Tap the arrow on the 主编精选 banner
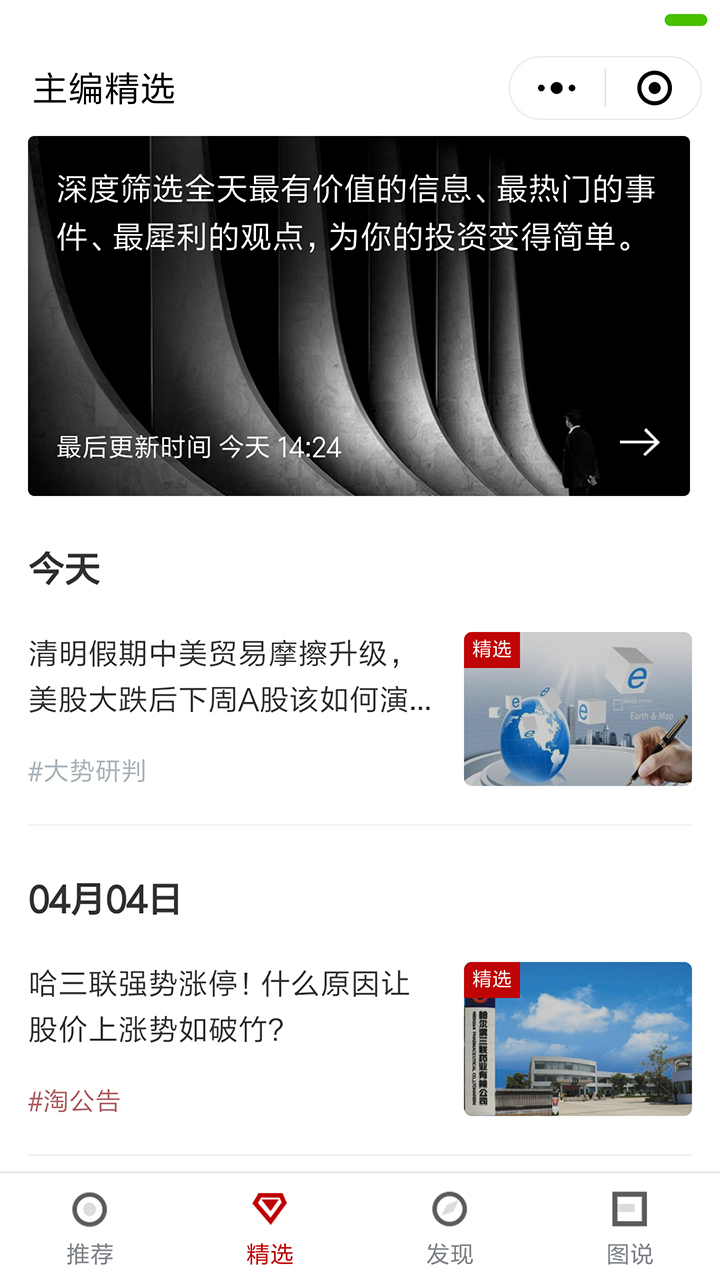The width and height of the screenshot is (720, 1280). (x=639, y=442)
